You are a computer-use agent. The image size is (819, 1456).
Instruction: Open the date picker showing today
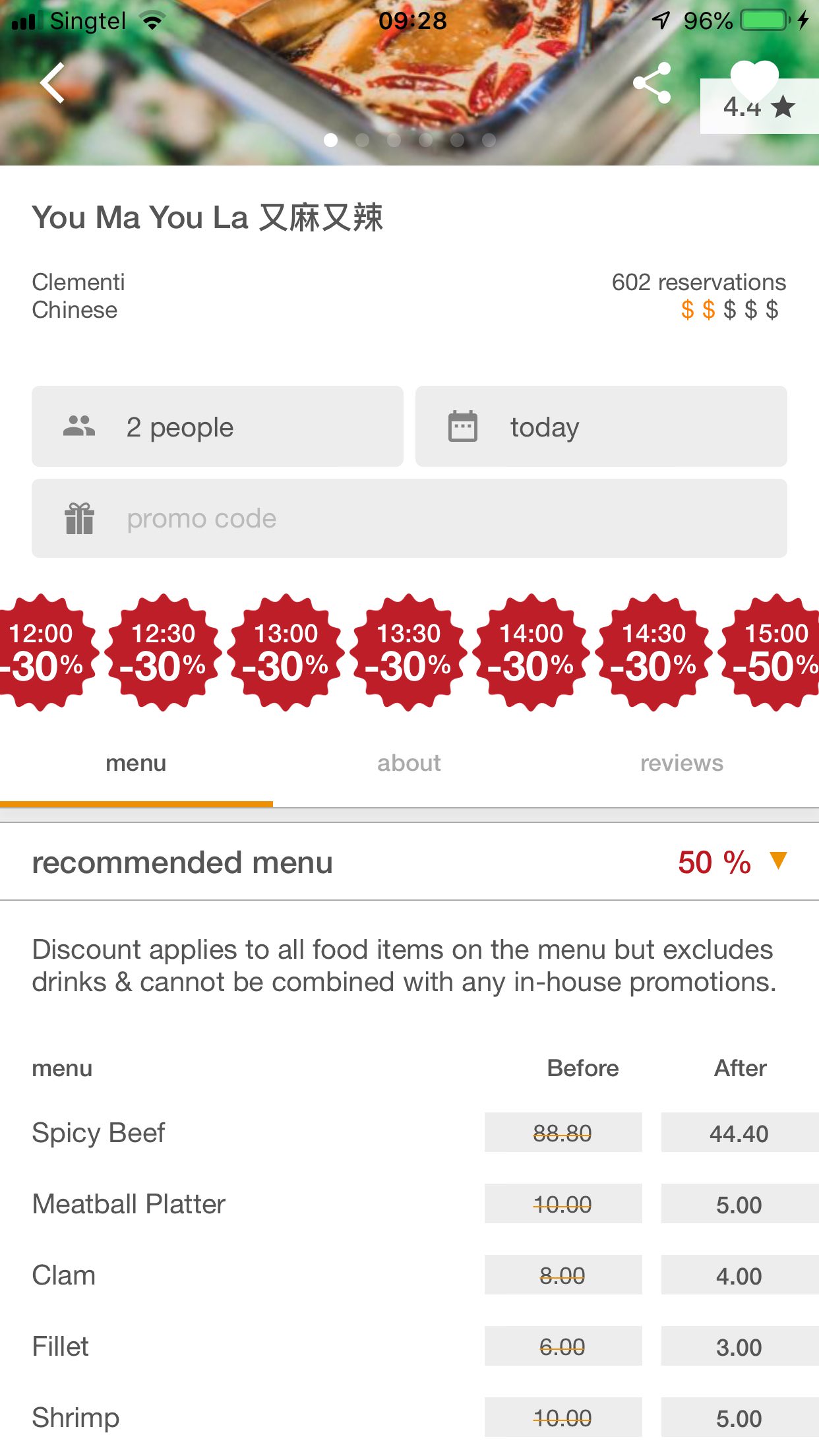601,427
